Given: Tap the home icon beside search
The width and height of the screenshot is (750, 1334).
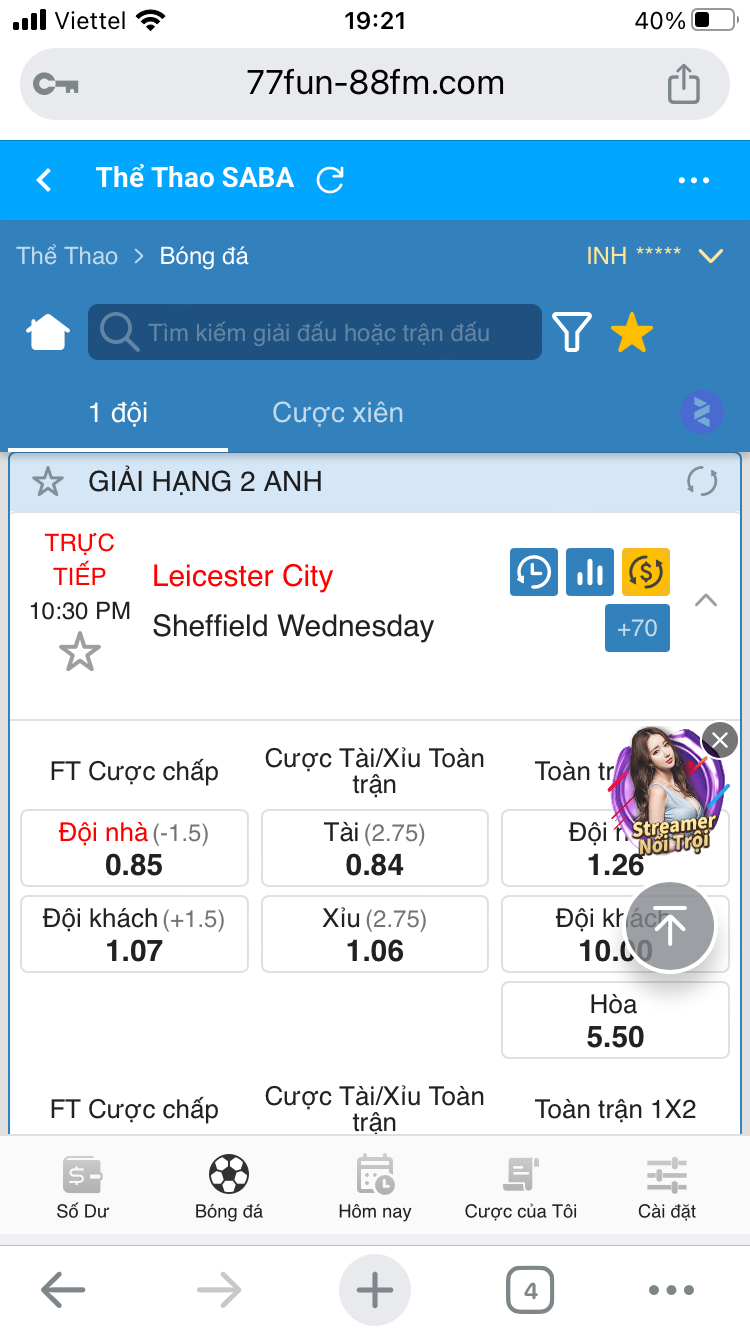Looking at the screenshot, I should click(x=48, y=332).
